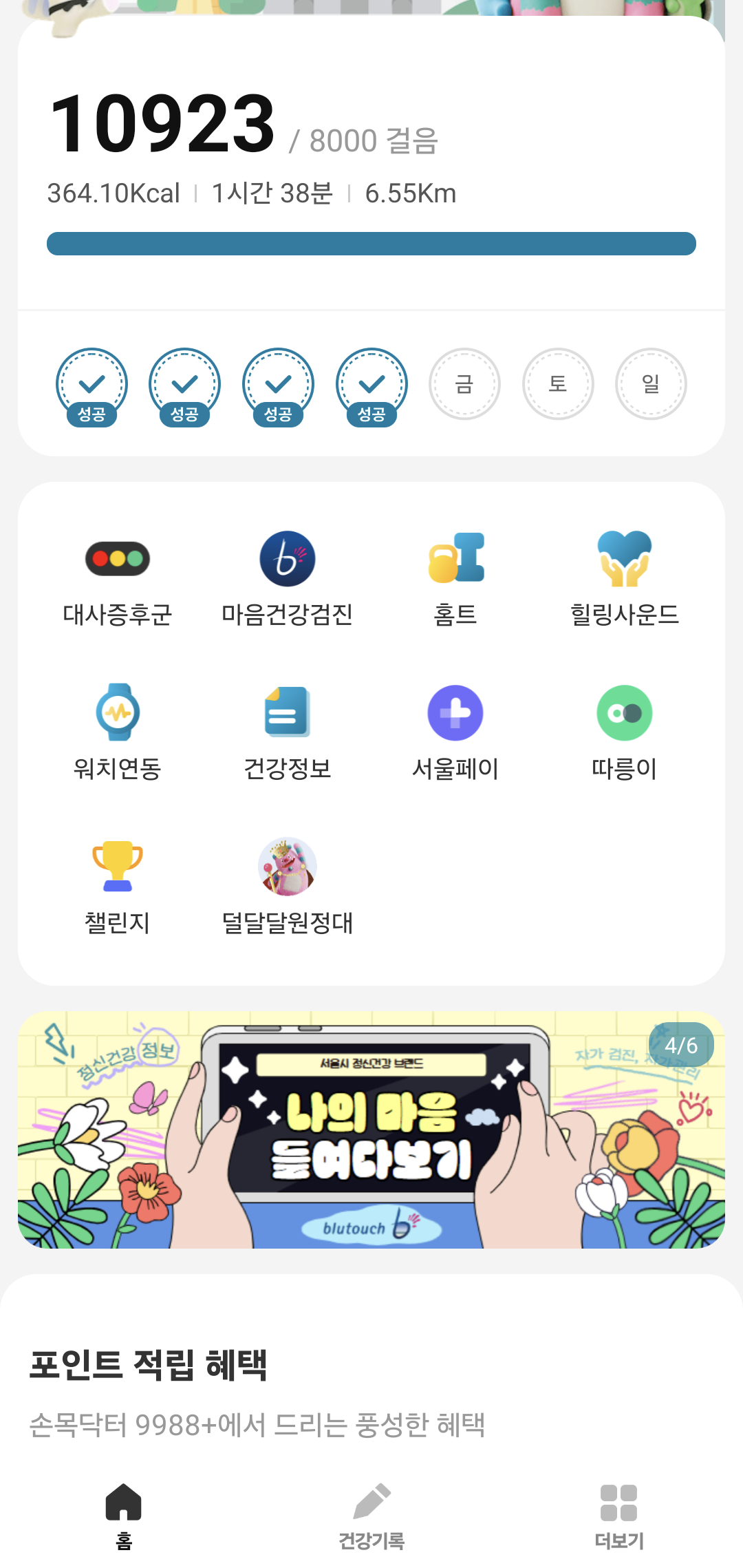The height and width of the screenshot is (1568, 743).
Task: Open 서울페이 service
Action: tap(455, 731)
